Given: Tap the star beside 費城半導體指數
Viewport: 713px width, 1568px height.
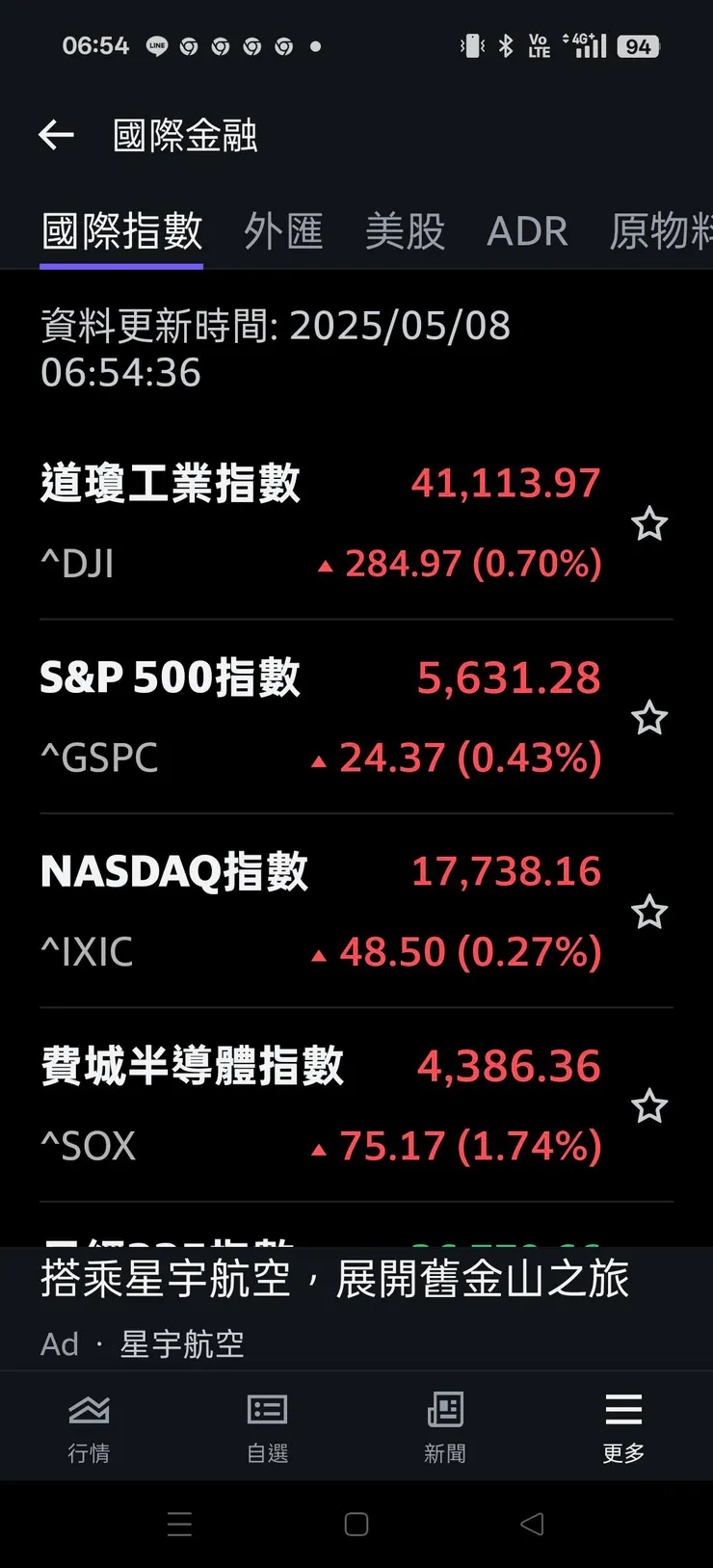Looking at the screenshot, I should 649,1106.
